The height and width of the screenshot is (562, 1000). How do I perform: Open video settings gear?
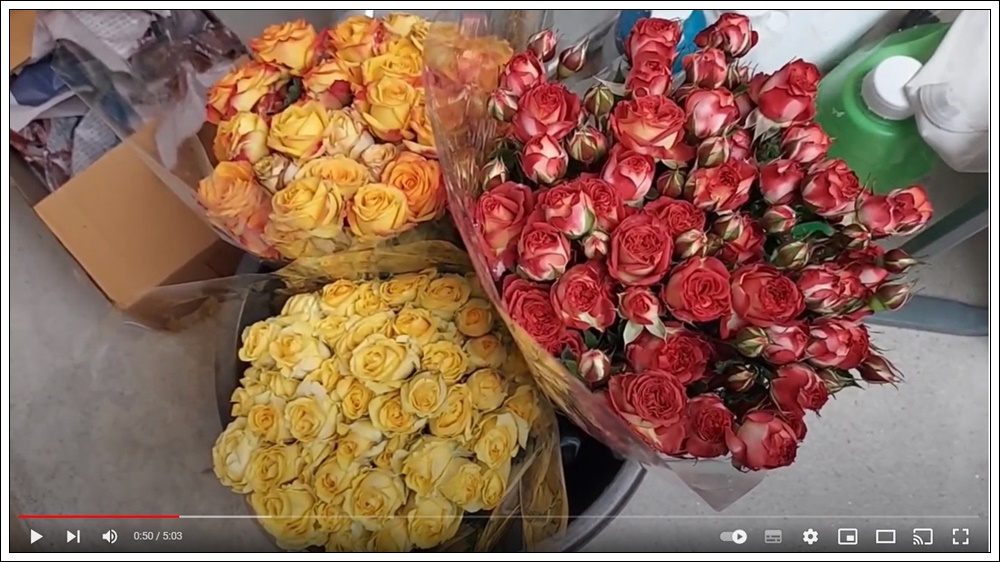click(x=810, y=536)
